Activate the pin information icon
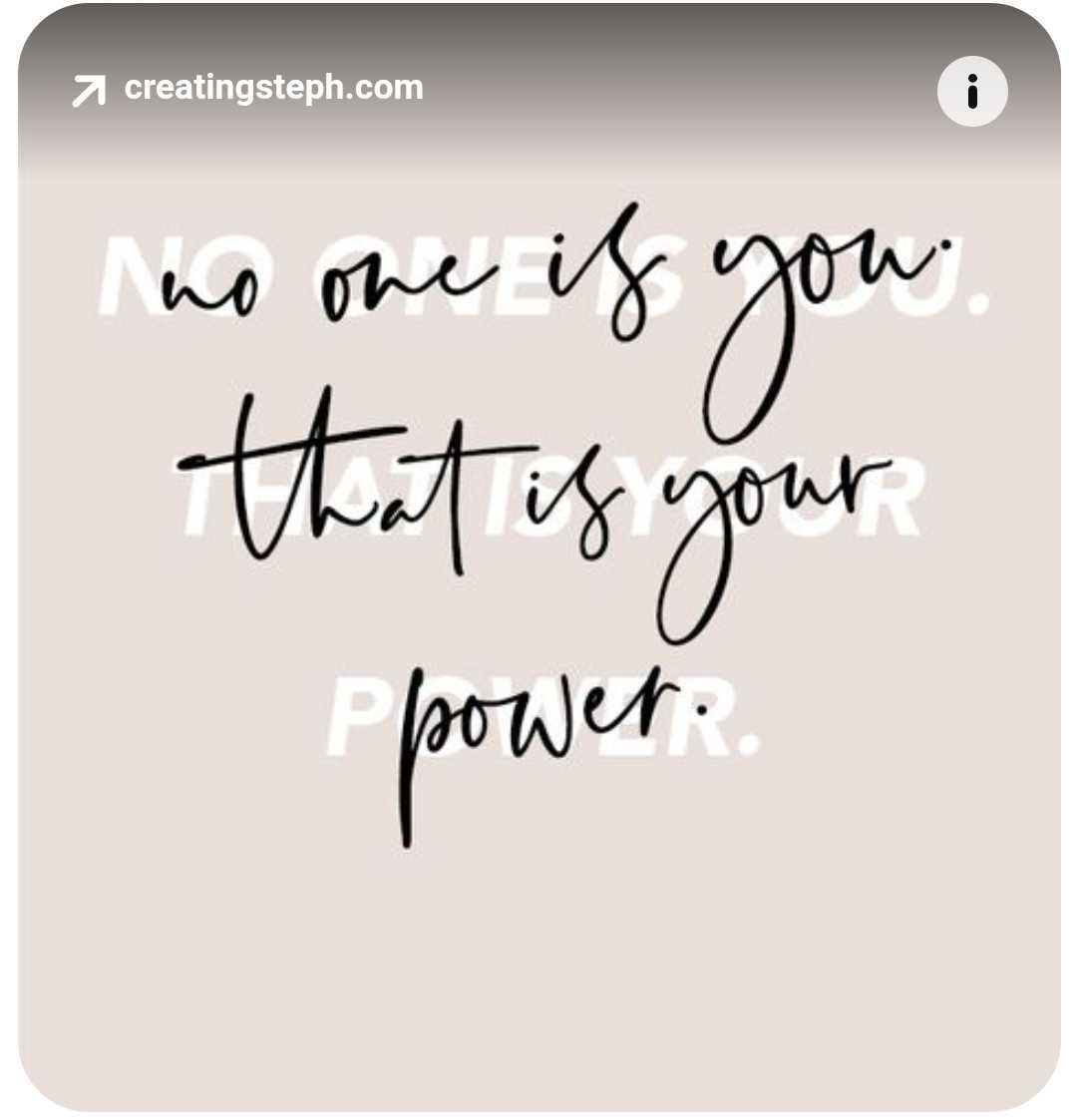 tap(972, 90)
